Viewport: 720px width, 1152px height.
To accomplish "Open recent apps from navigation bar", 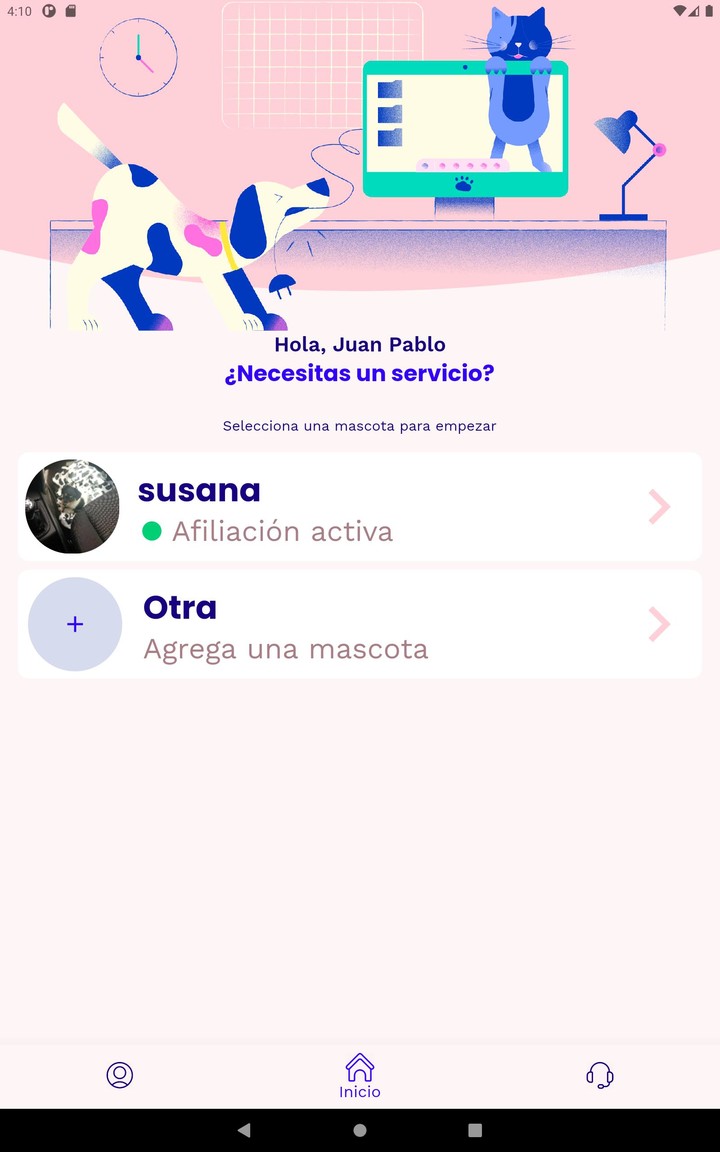I will pos(475,1130).
